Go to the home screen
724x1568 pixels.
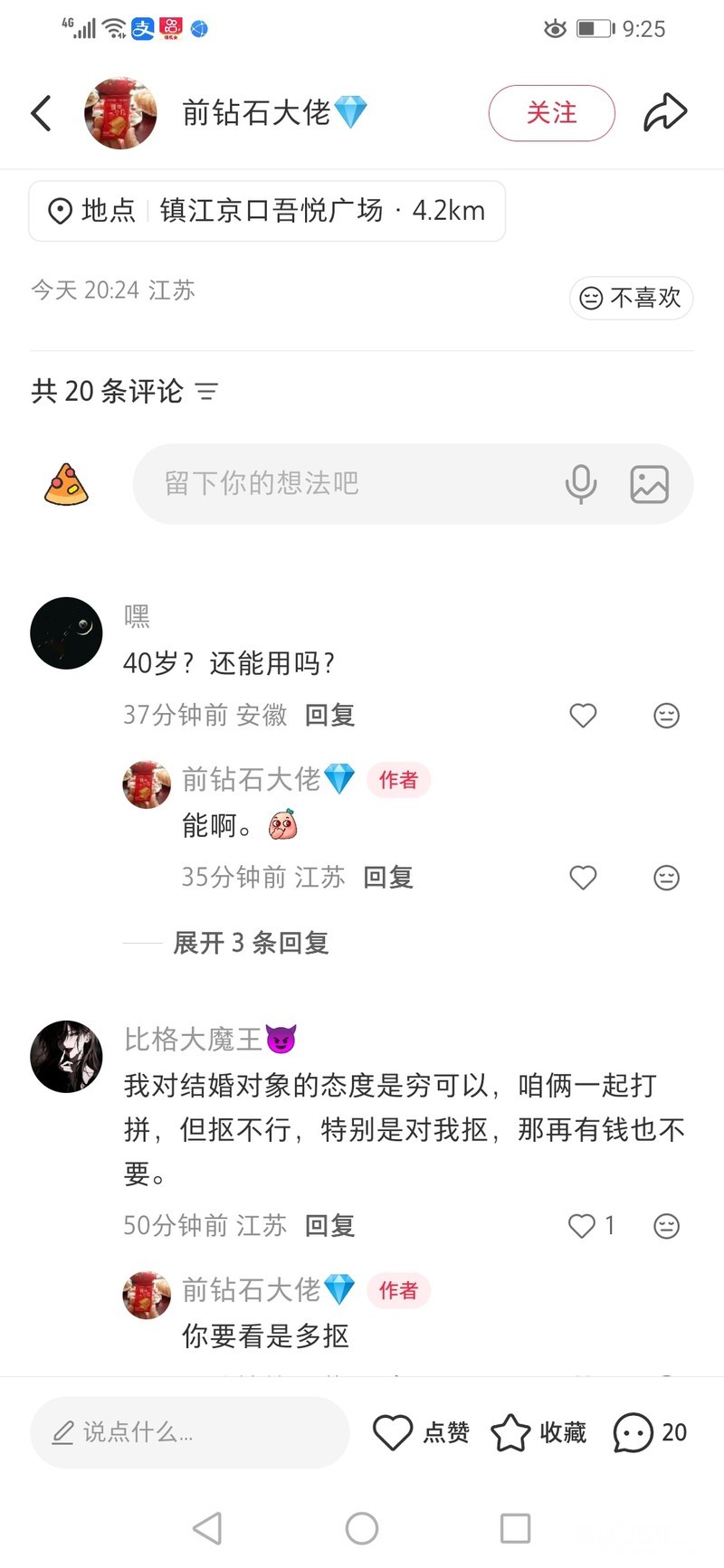tap(362, 1528)
